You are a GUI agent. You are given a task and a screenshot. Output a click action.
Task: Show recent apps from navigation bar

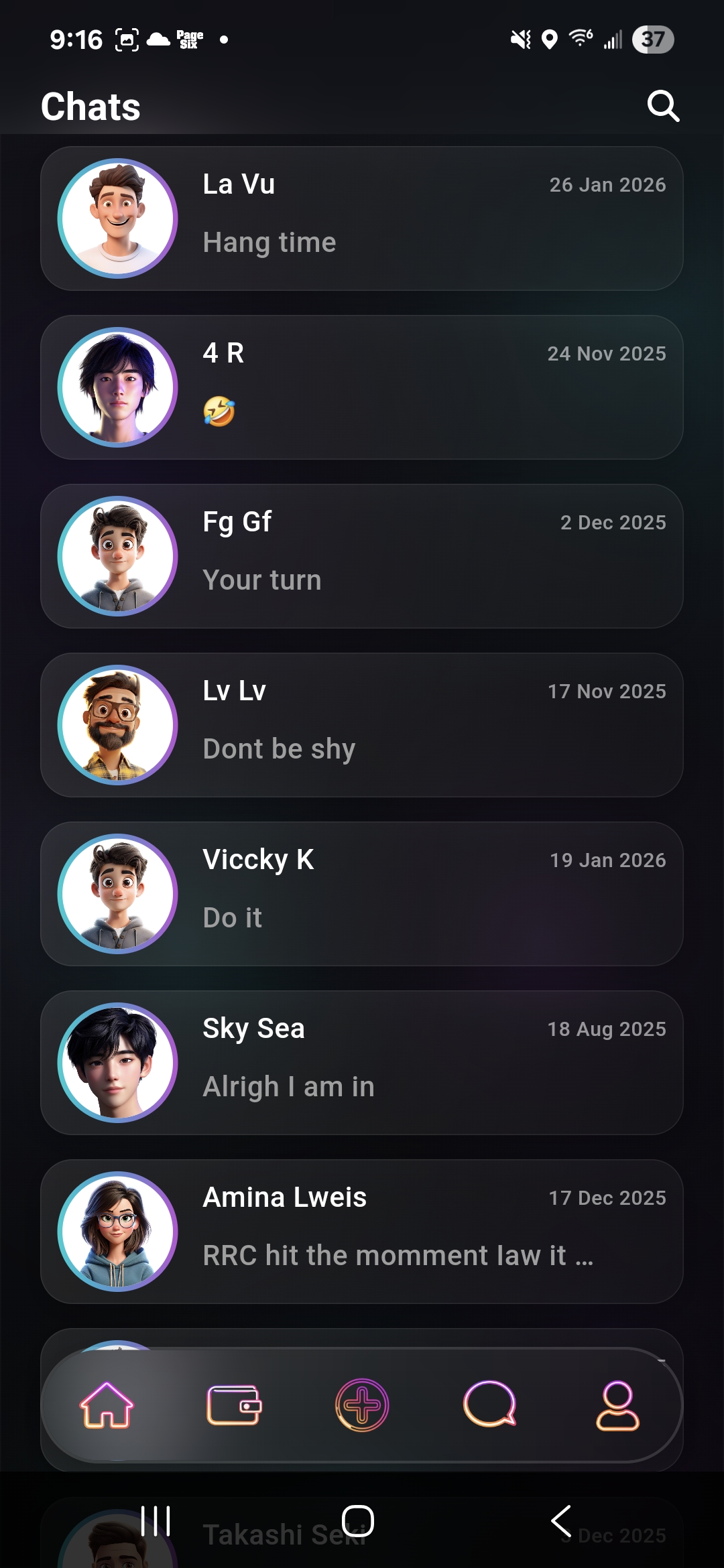(x=156, y=1521)
